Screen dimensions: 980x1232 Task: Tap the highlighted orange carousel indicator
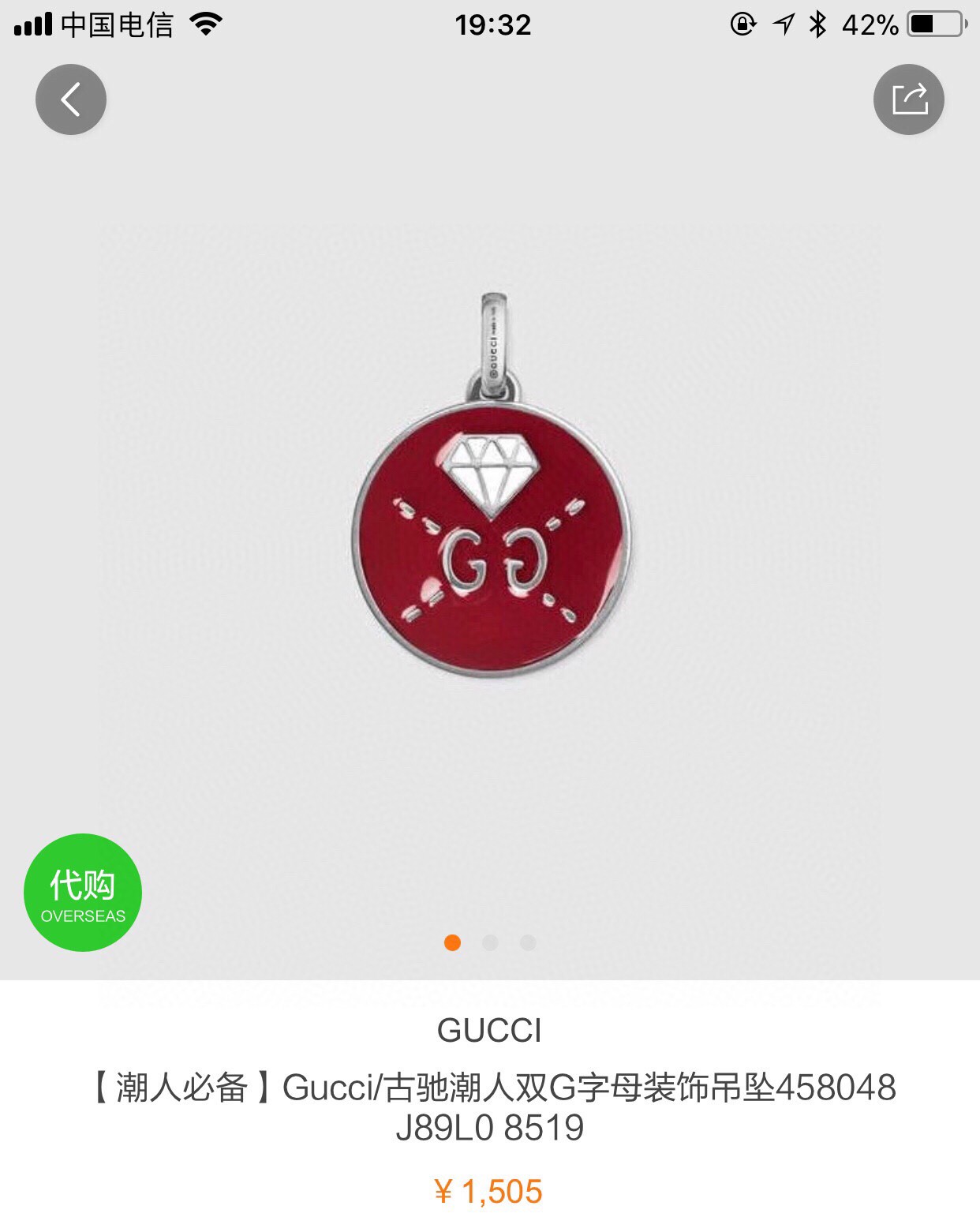coord(454,942)
